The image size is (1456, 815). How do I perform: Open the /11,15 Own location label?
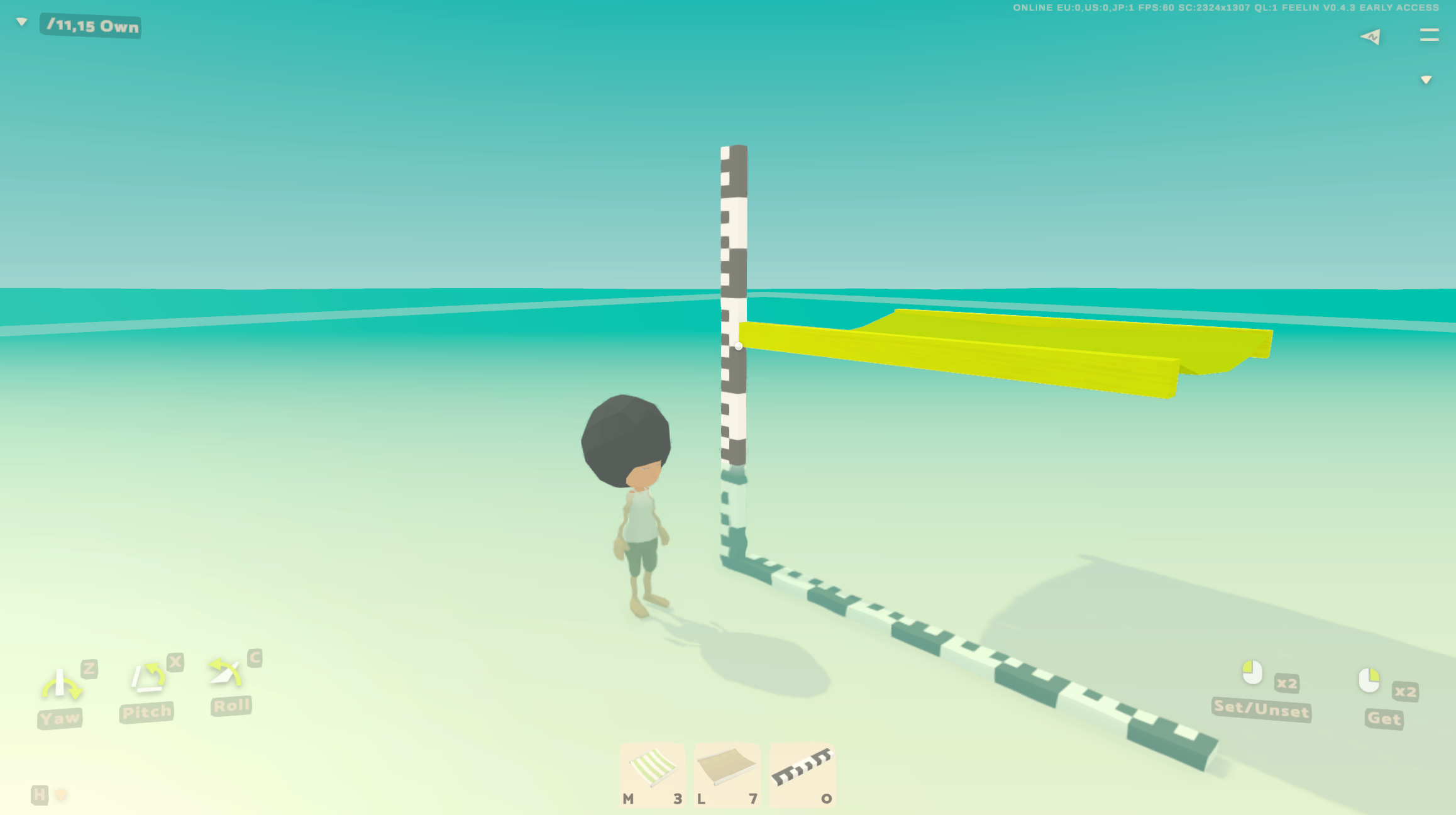pos(92,26)
